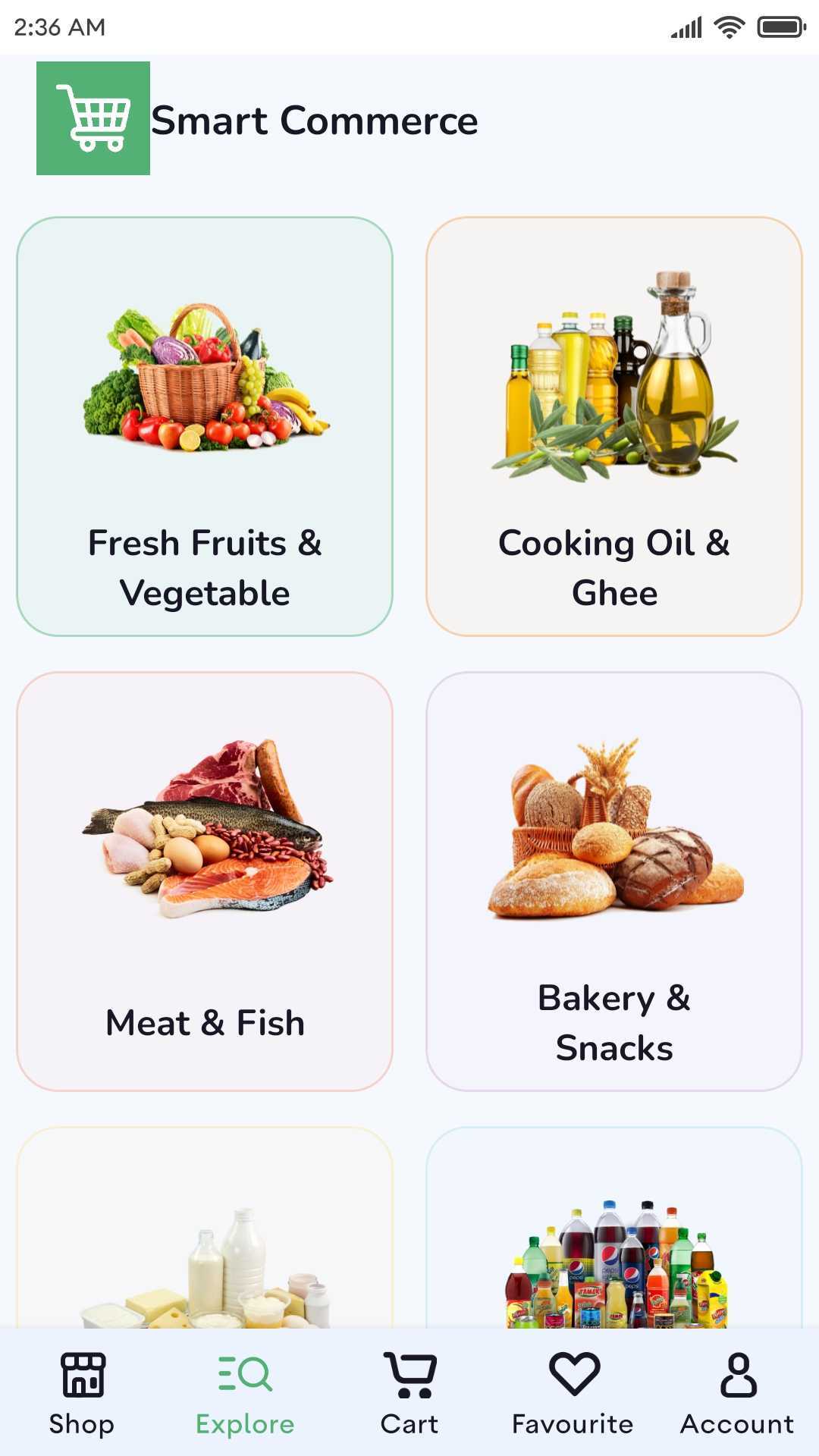Open the Fresh Fruits & Vegetable category
The height and width of the screenshot is (1456, 819).
pyautogui.click(x=205, y=426)
